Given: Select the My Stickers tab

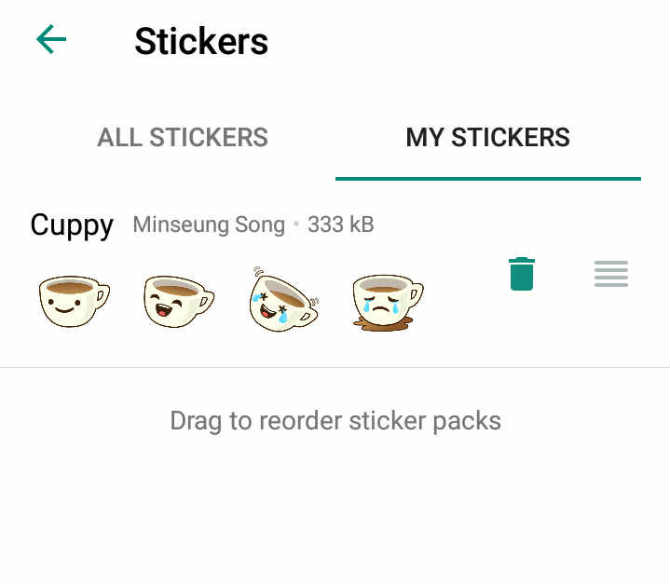Looking at the screenshot, I should 487,137.
